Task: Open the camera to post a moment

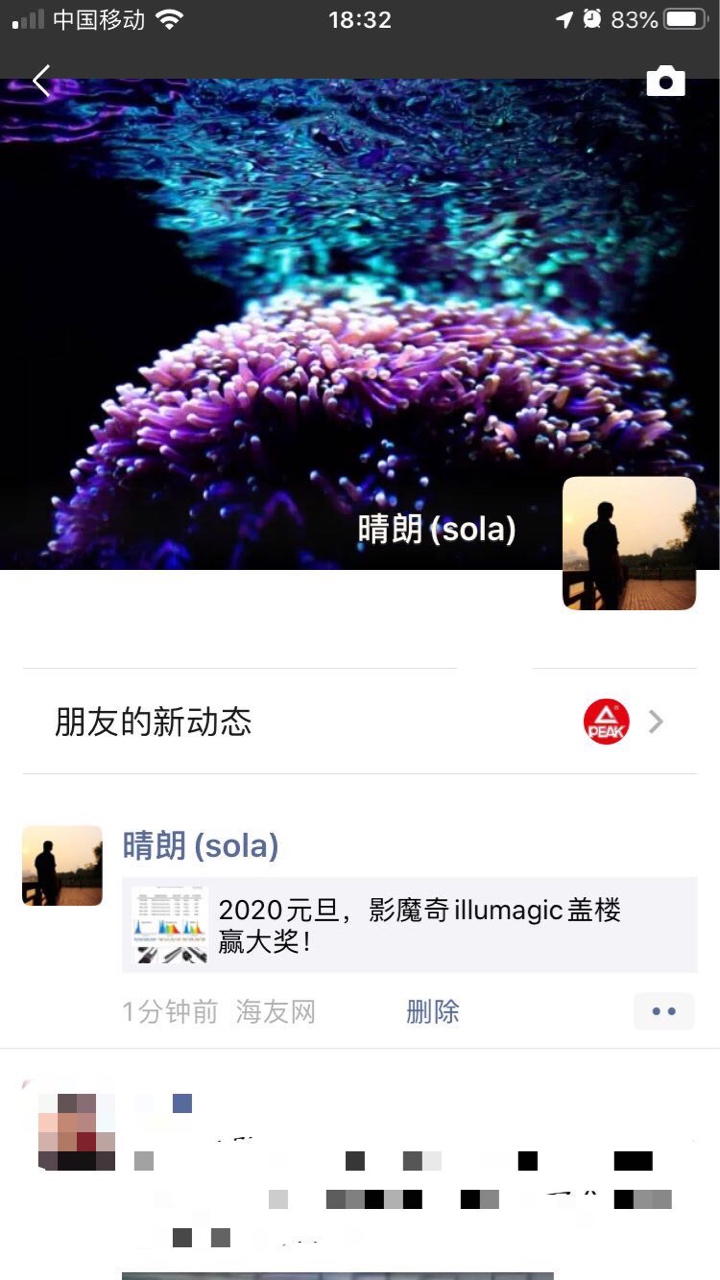Action: pyautogui.click(x=665, y=81)
